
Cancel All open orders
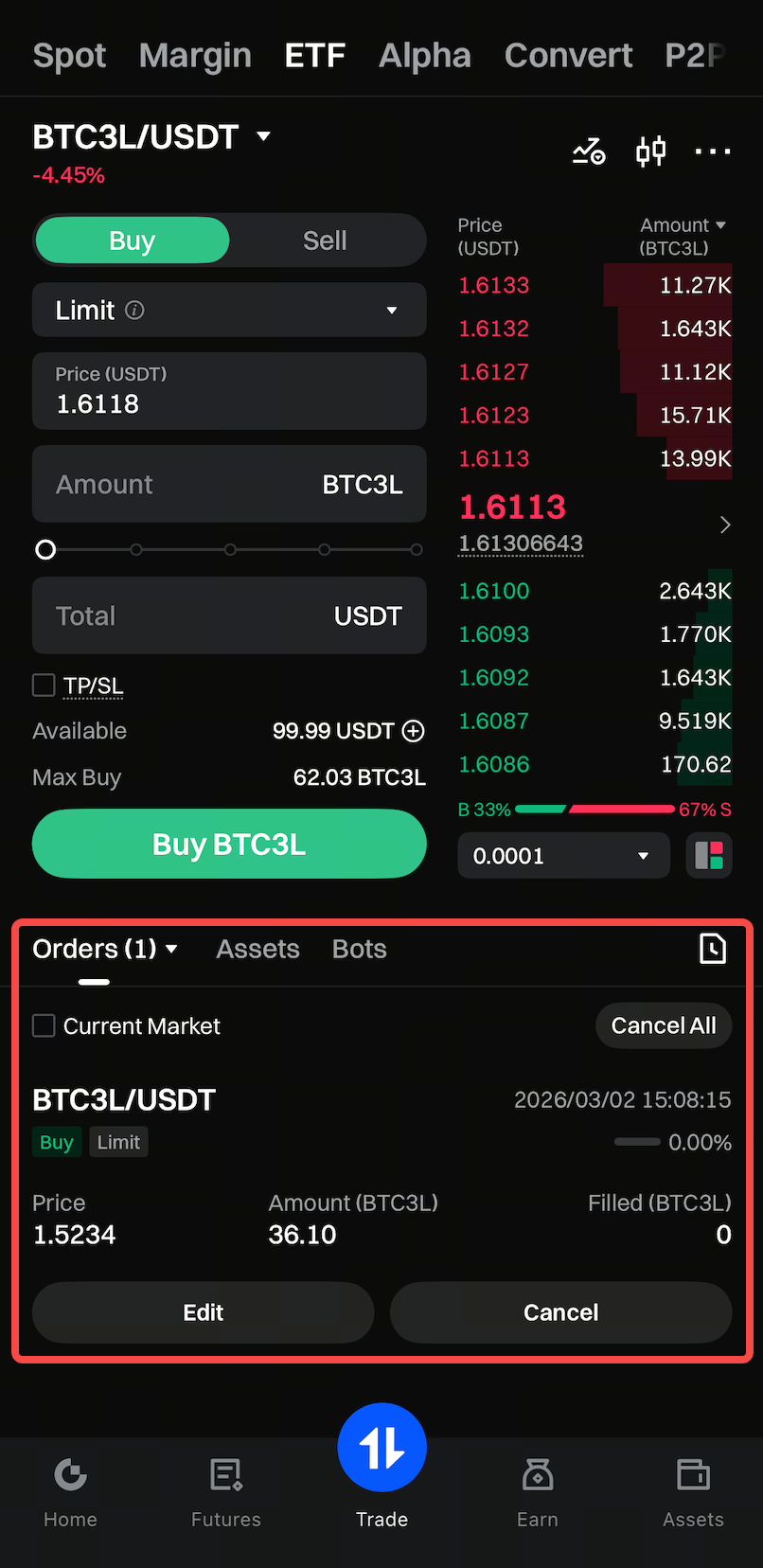coord(664,1025)
